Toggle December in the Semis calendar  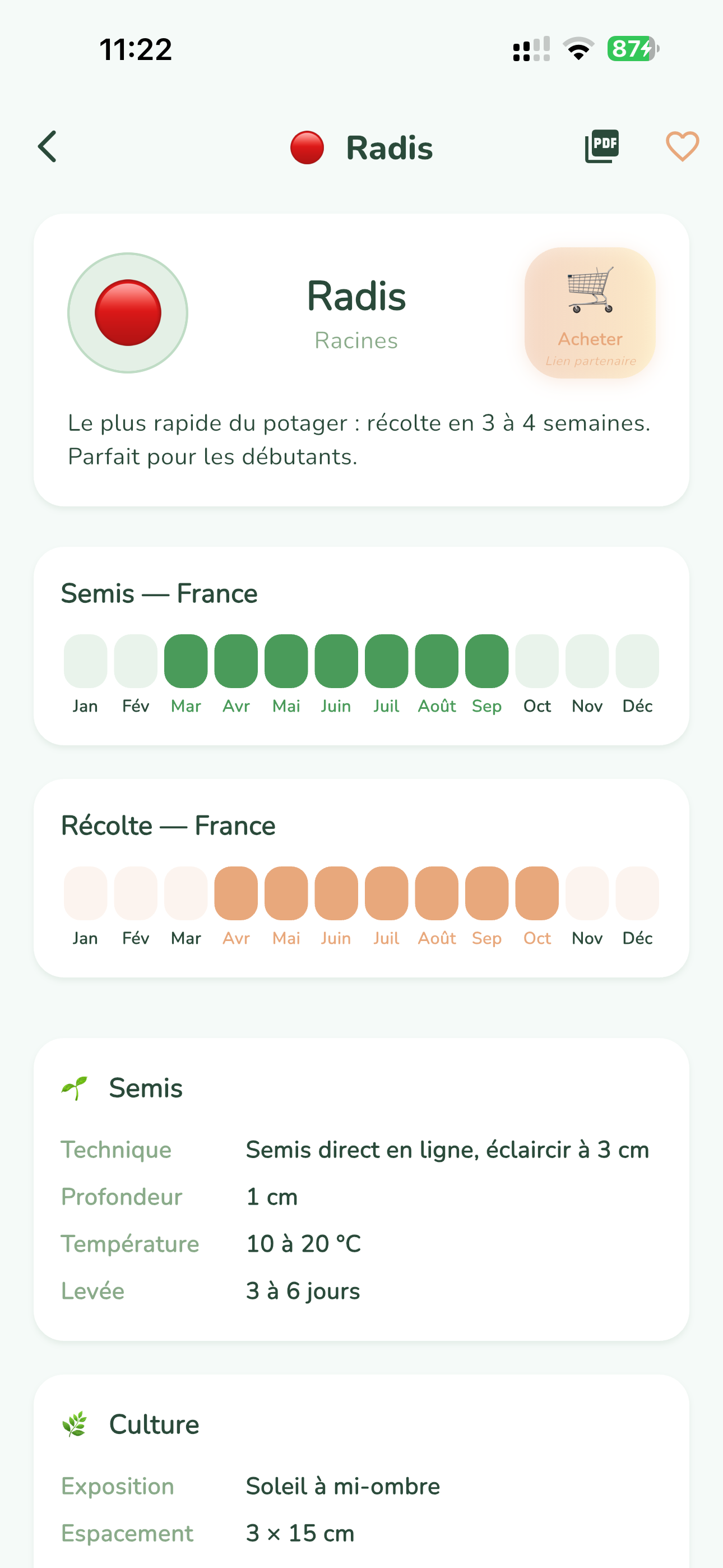(x=637, y=661)
